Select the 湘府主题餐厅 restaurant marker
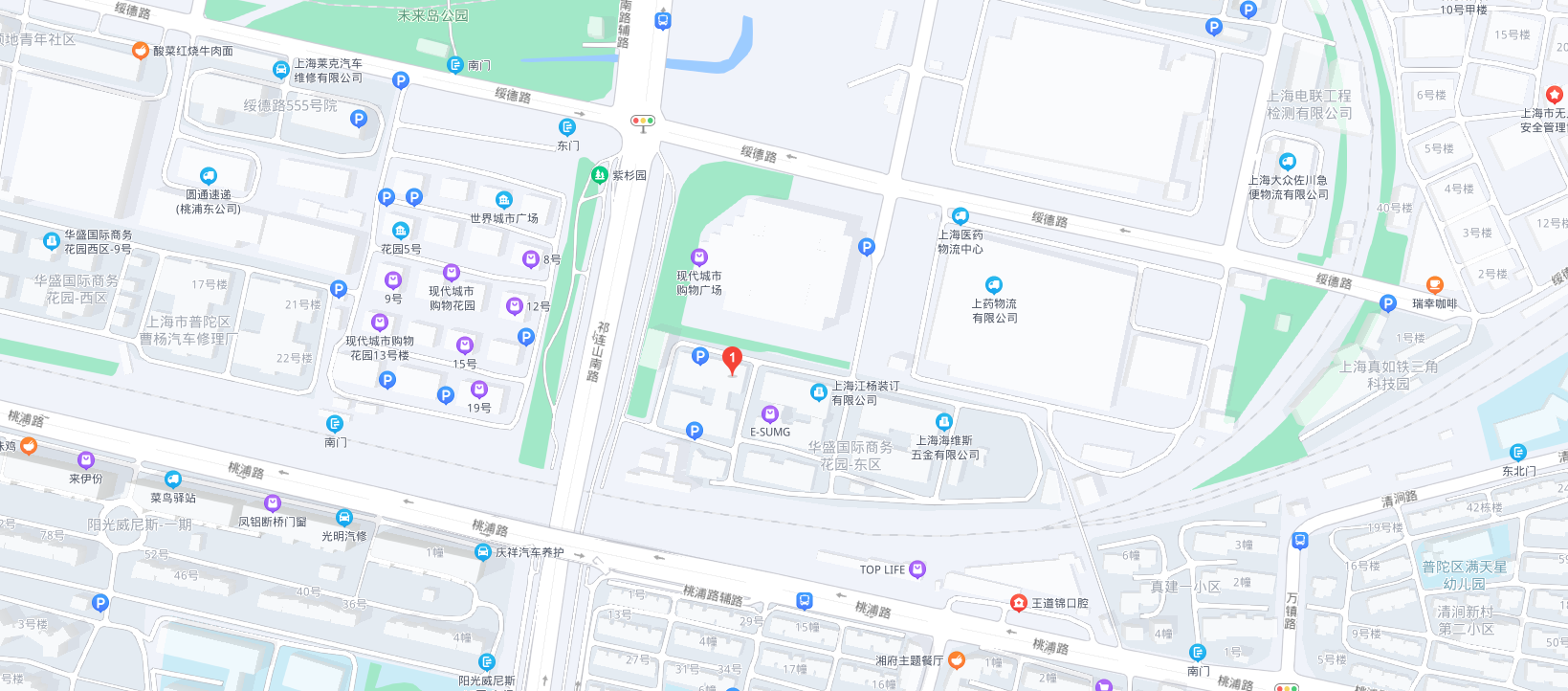The image size is (1568, 691). [957, 660]
